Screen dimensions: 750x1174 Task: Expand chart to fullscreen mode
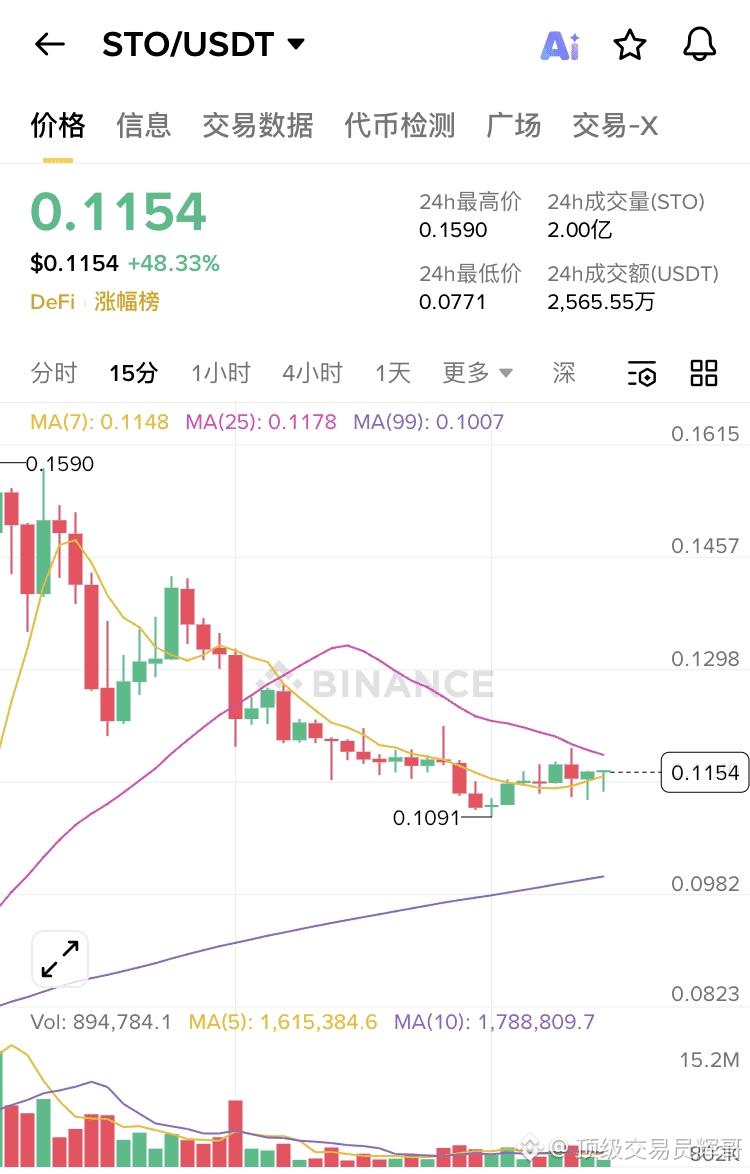(59, 958)
